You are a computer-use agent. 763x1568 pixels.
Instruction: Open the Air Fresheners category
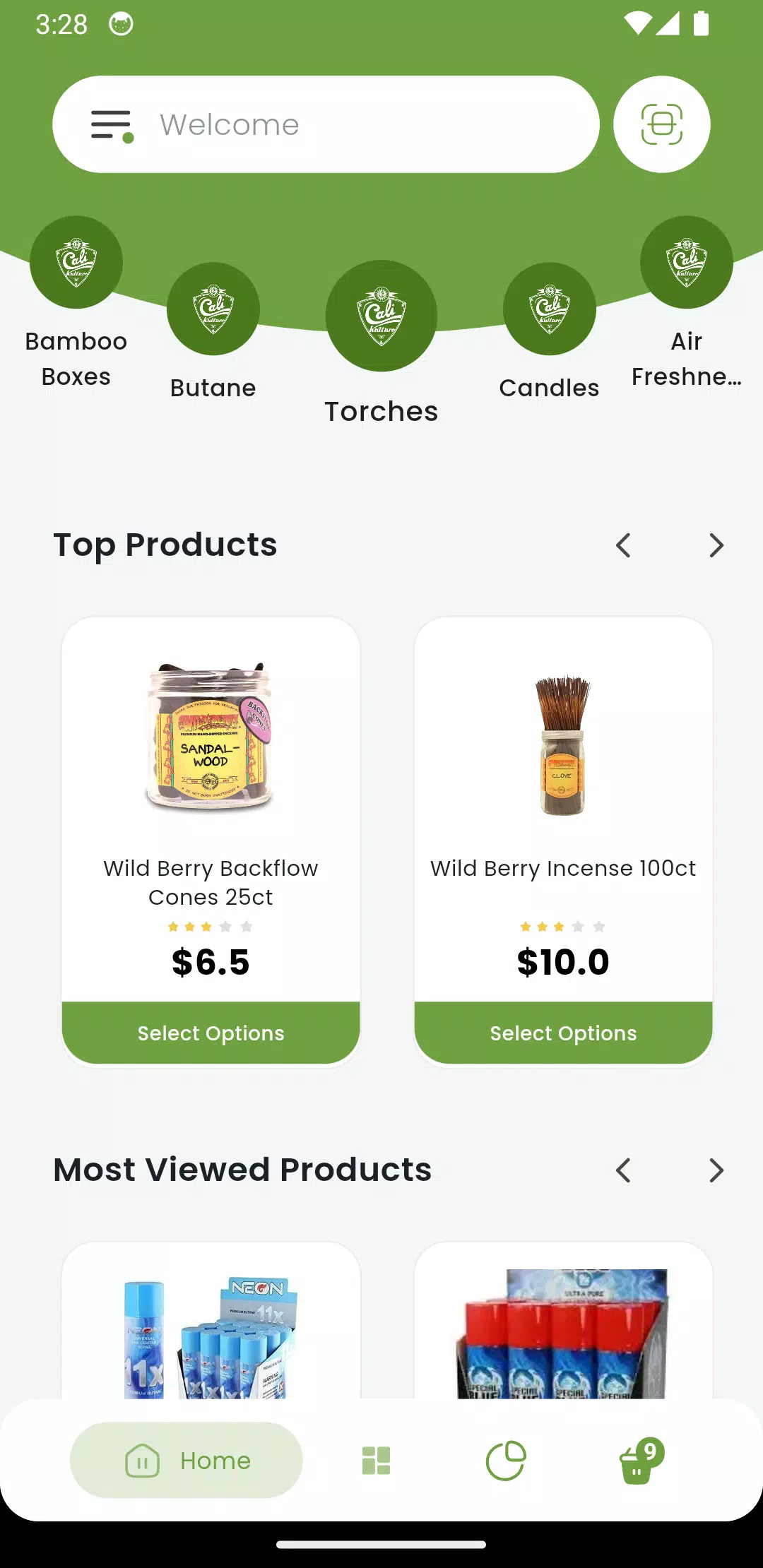point(686,263)
